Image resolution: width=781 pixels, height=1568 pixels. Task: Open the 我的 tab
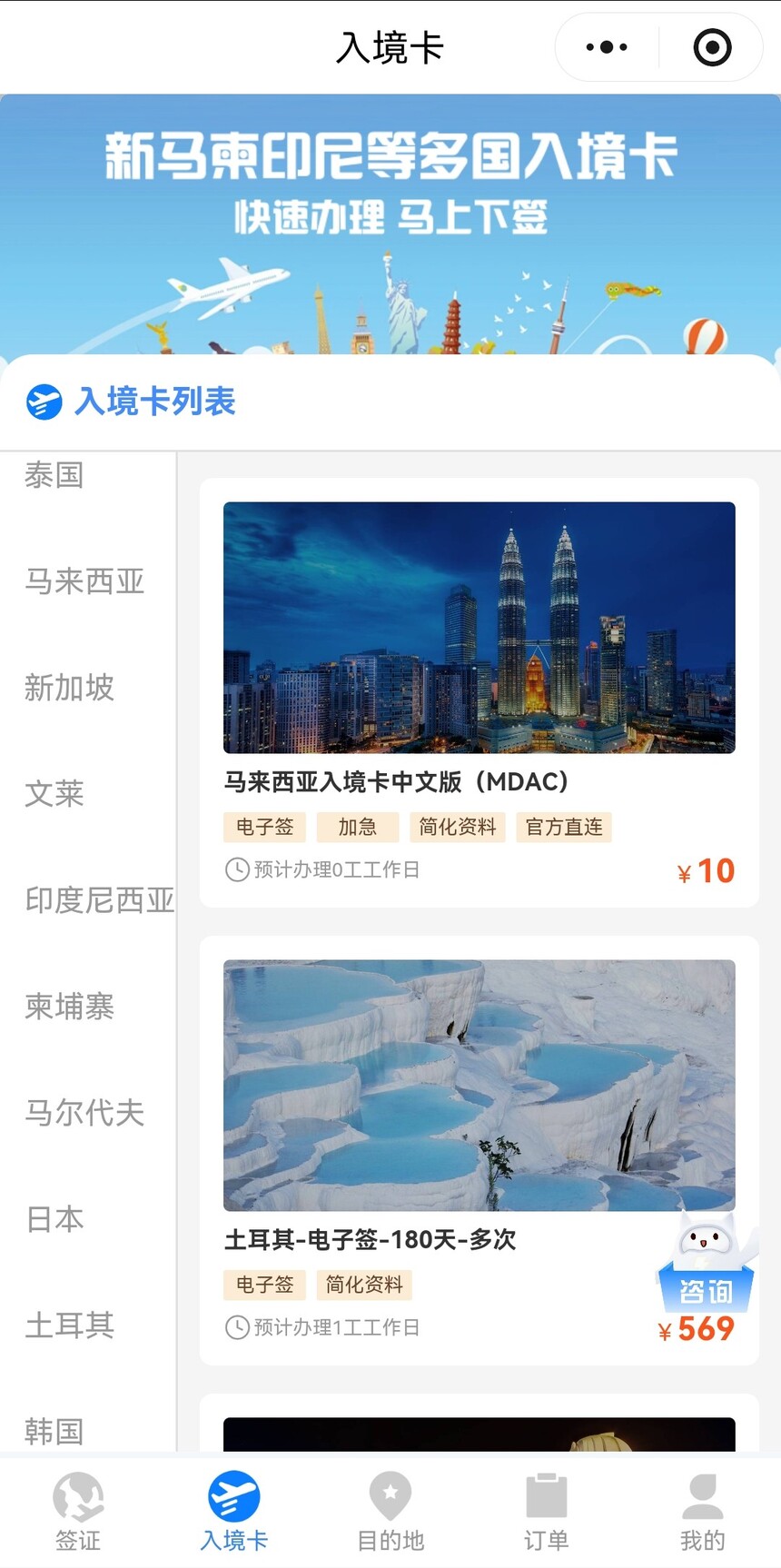pos(703,1512)
